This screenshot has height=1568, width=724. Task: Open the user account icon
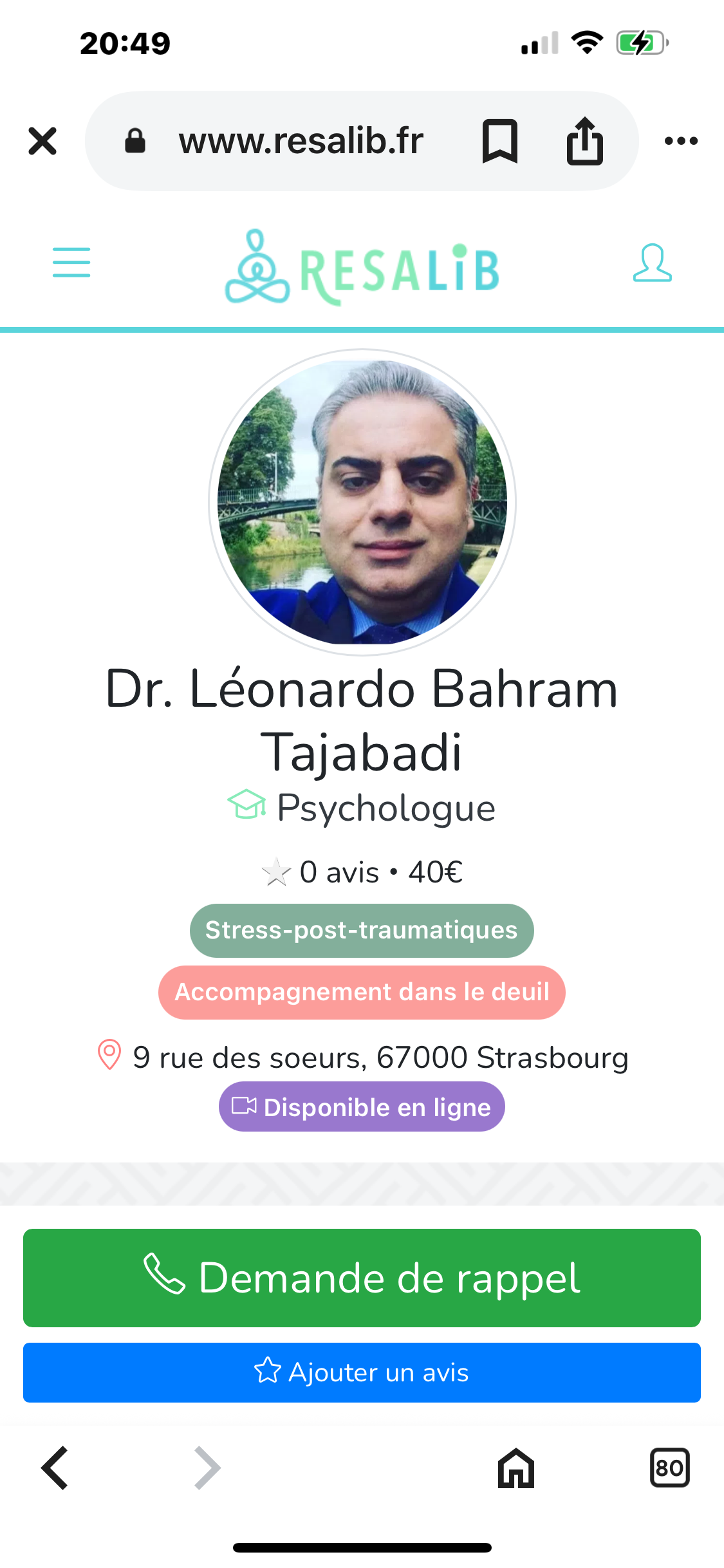click(652, 263)
